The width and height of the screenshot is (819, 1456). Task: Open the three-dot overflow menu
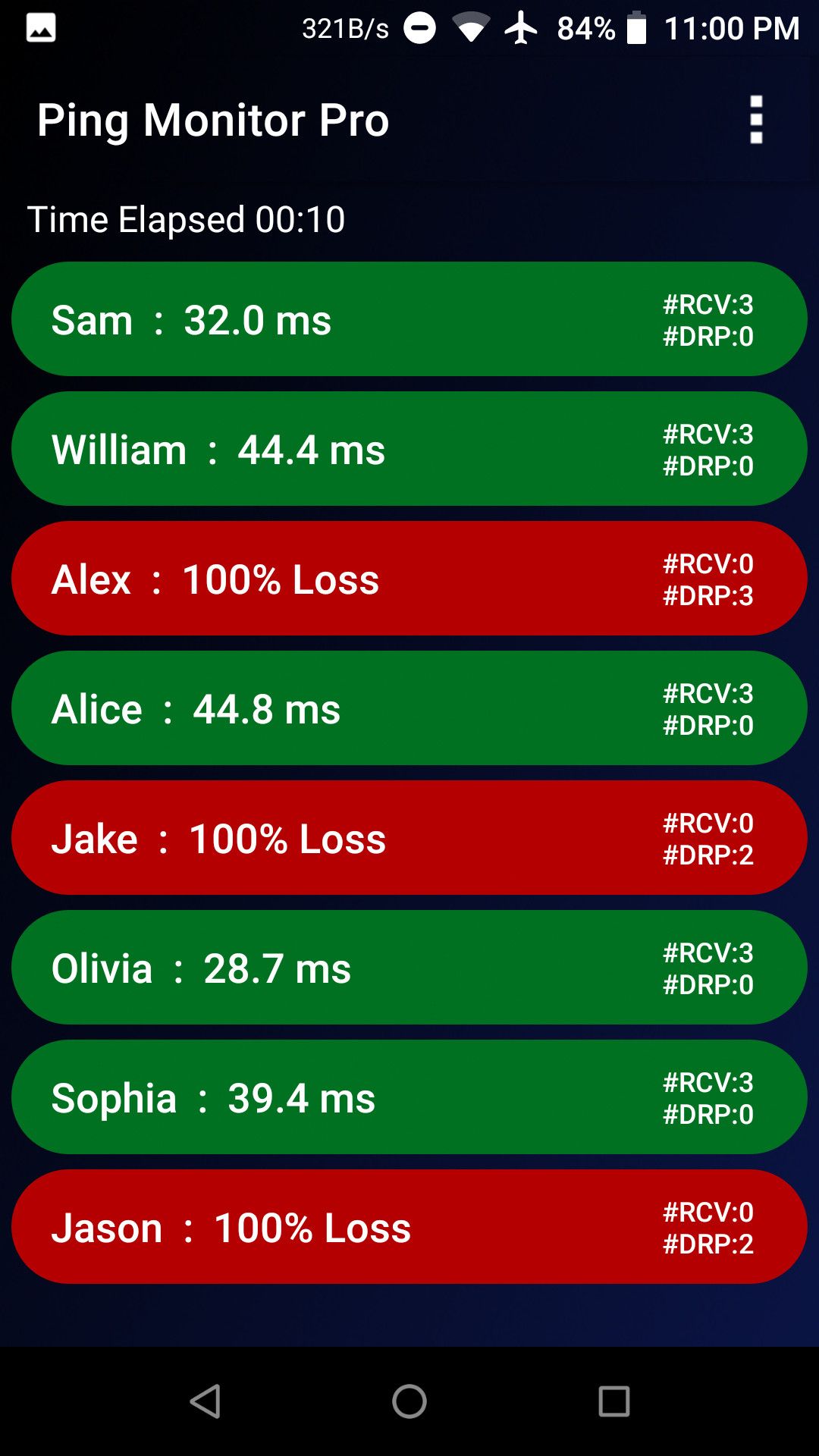point(755,120)
